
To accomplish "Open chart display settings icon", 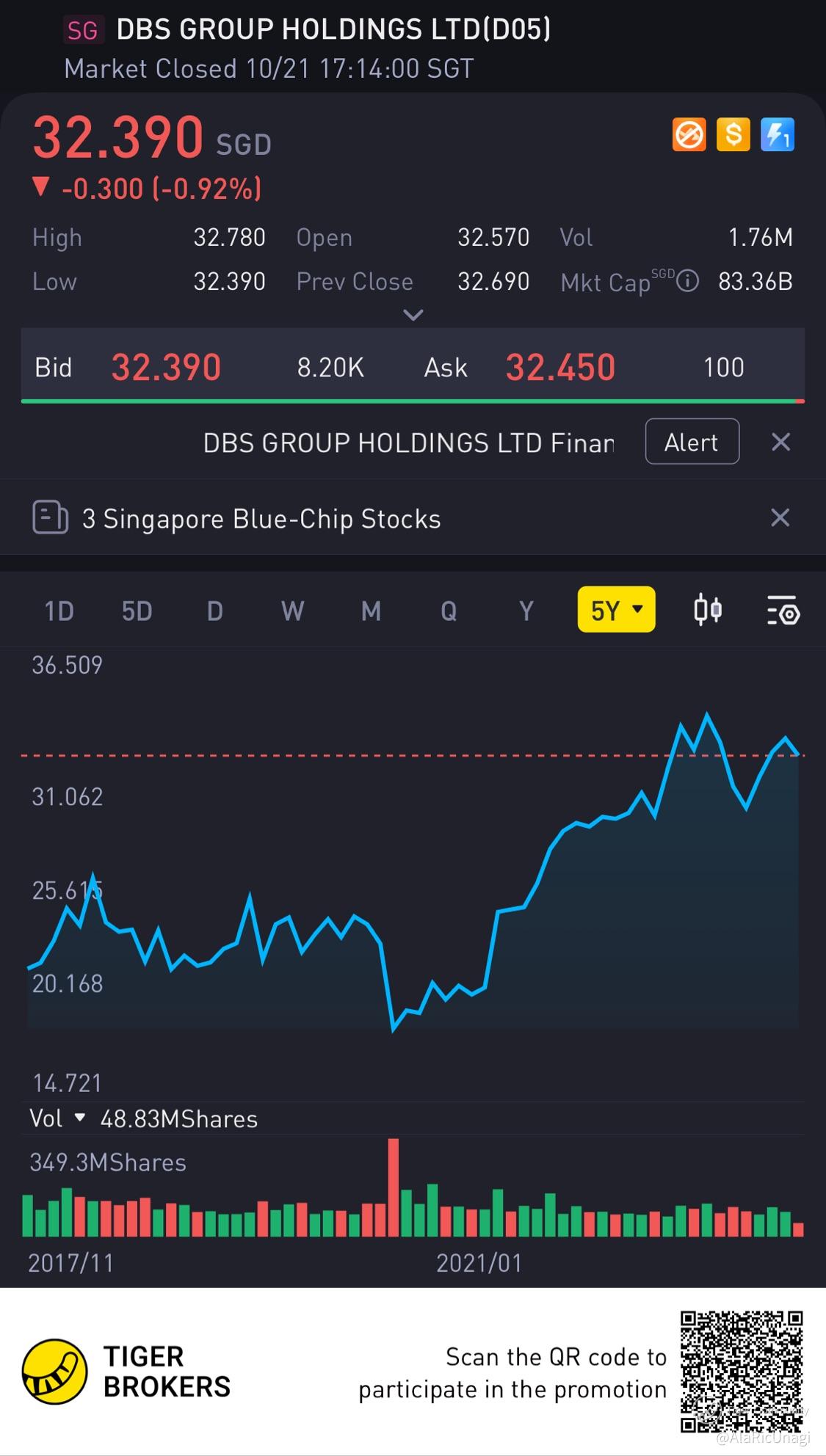I will point(783,611).
